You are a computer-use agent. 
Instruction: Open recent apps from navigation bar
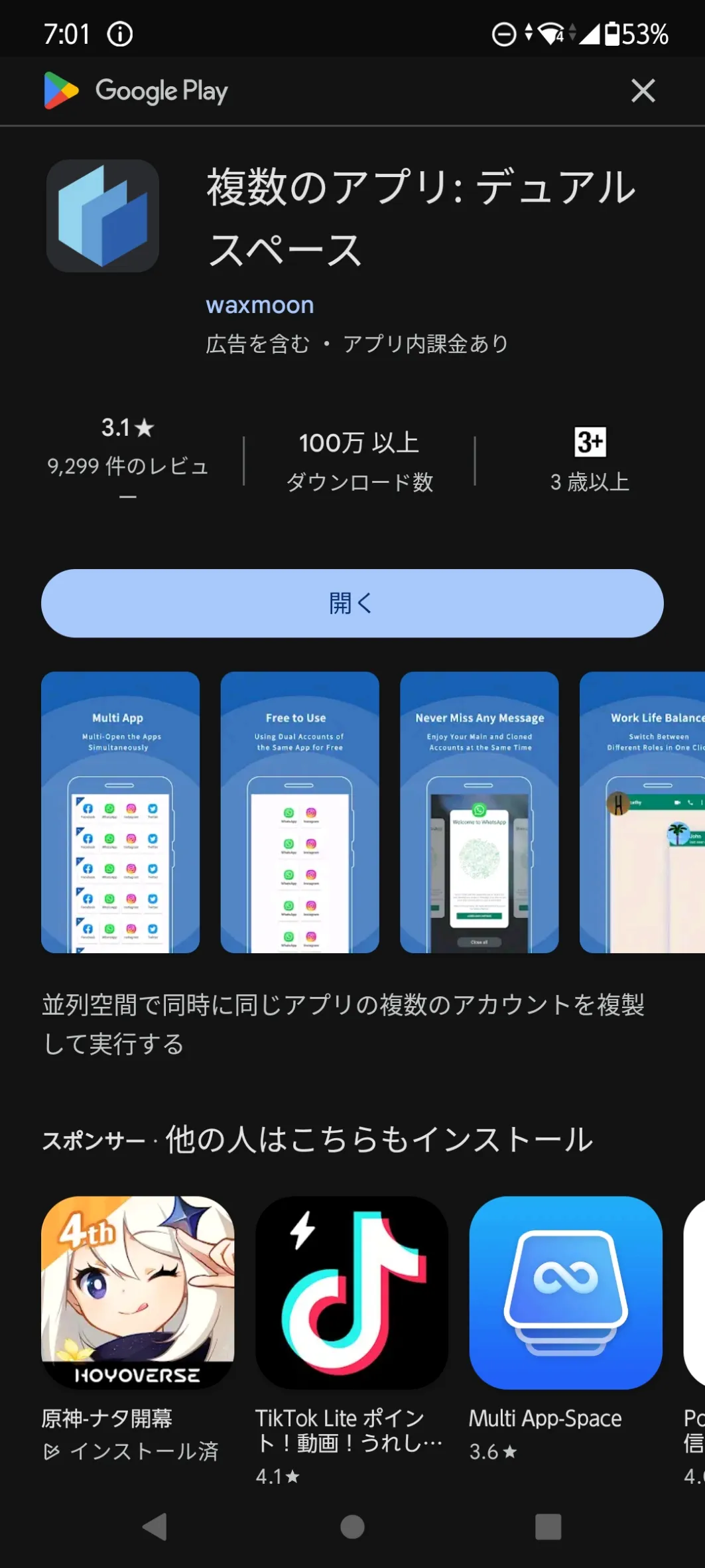coord(548,1527)
